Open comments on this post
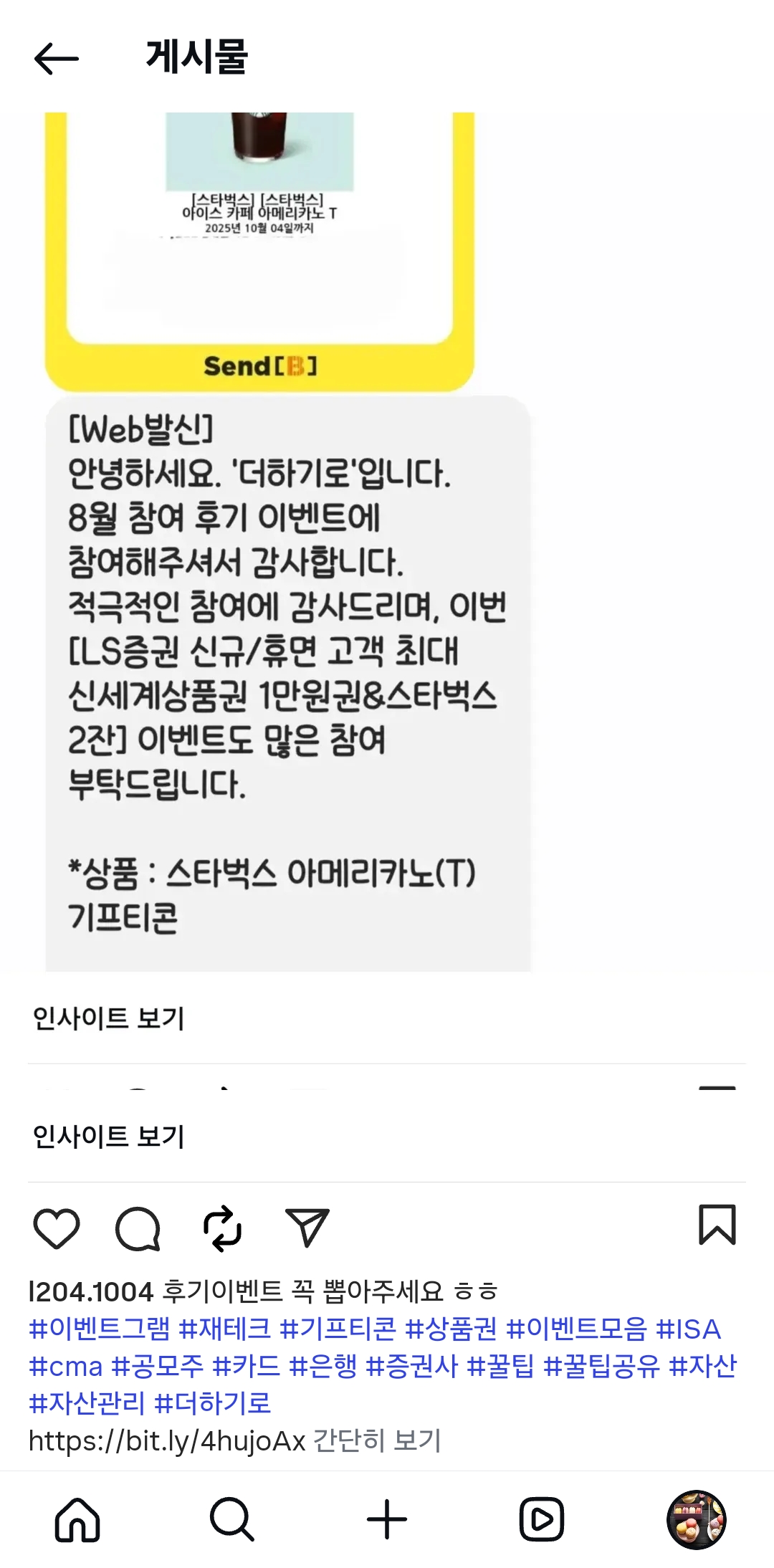The height and width of the screenshot is (1568, 774). click(138, 1228)
